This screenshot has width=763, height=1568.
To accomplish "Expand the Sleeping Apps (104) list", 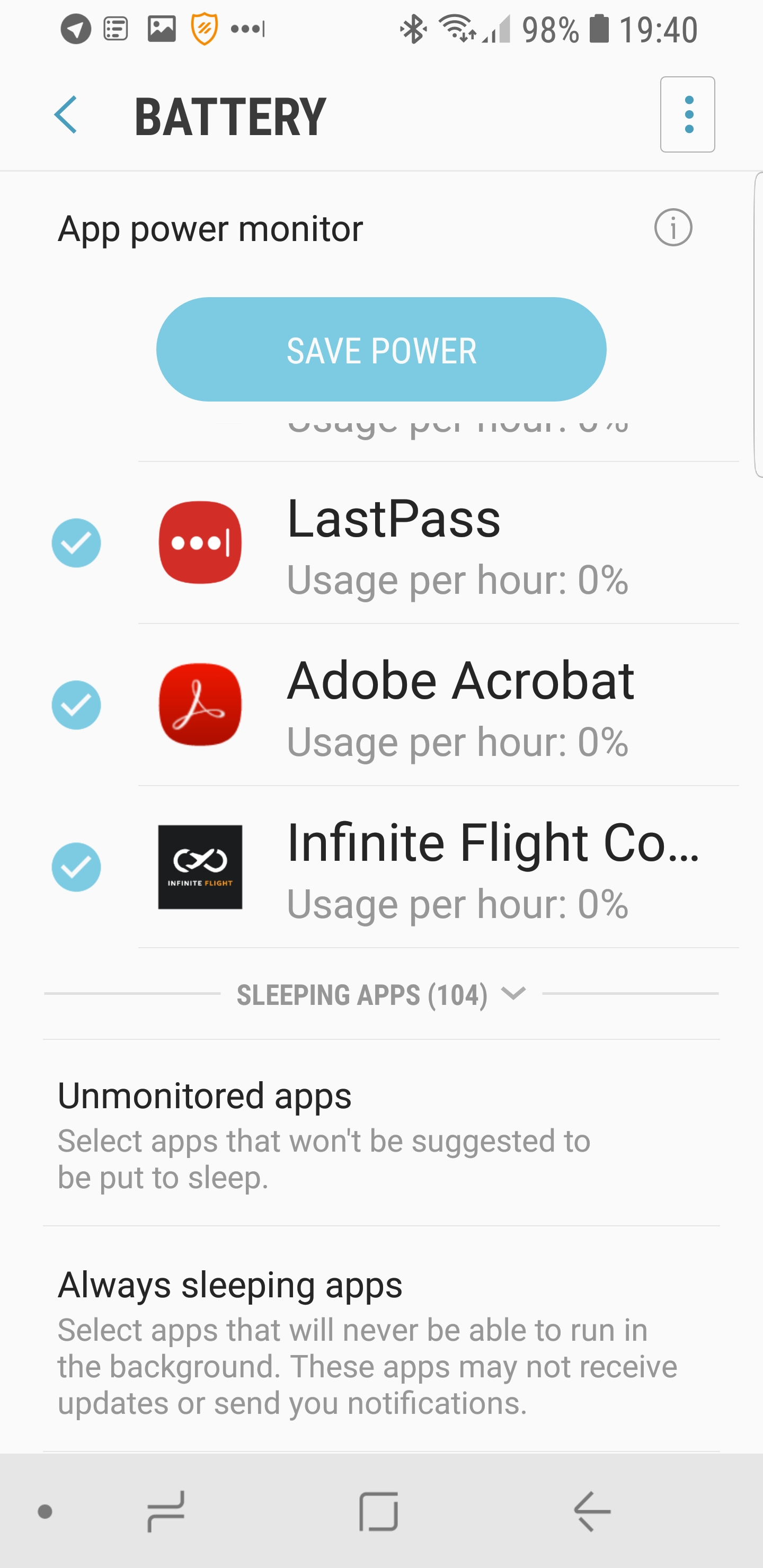I will pos(381,995).
